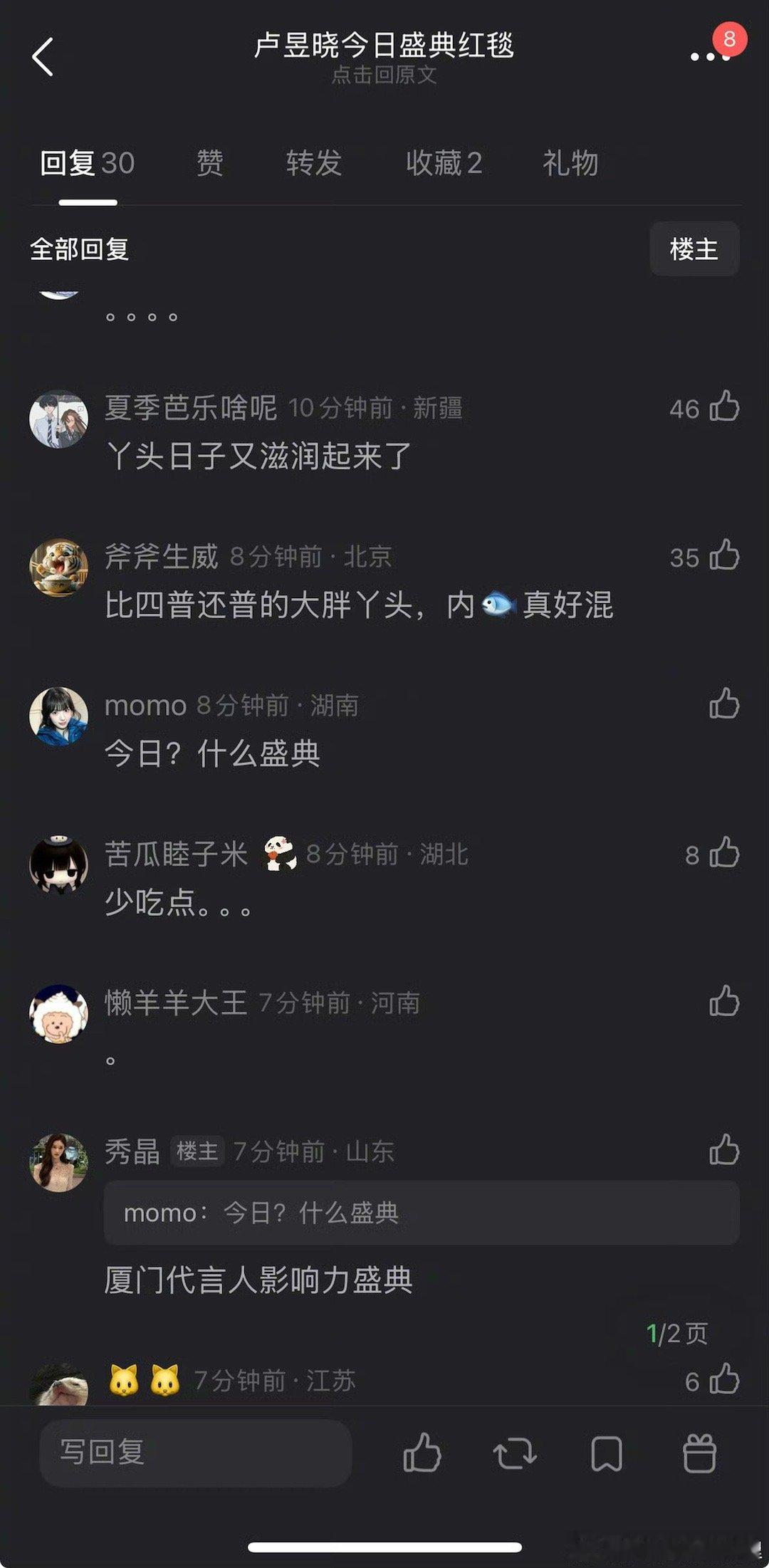Like the comment by 夏季芭乐啥呢
This screenshot has width=769, height=1568.
pos(726,407)
